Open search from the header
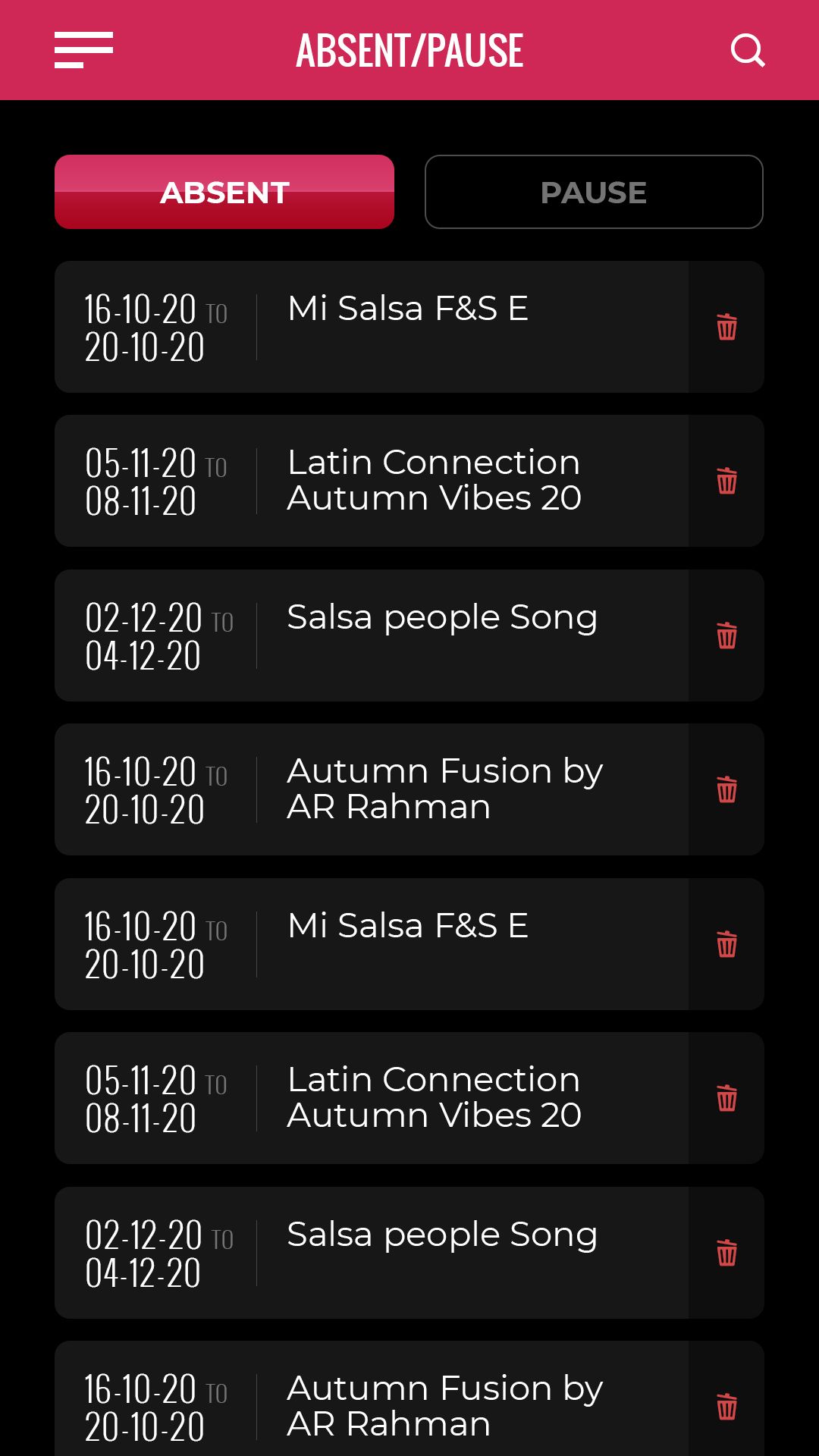This screenshot has width=819, height=1456. click(747, 50)
